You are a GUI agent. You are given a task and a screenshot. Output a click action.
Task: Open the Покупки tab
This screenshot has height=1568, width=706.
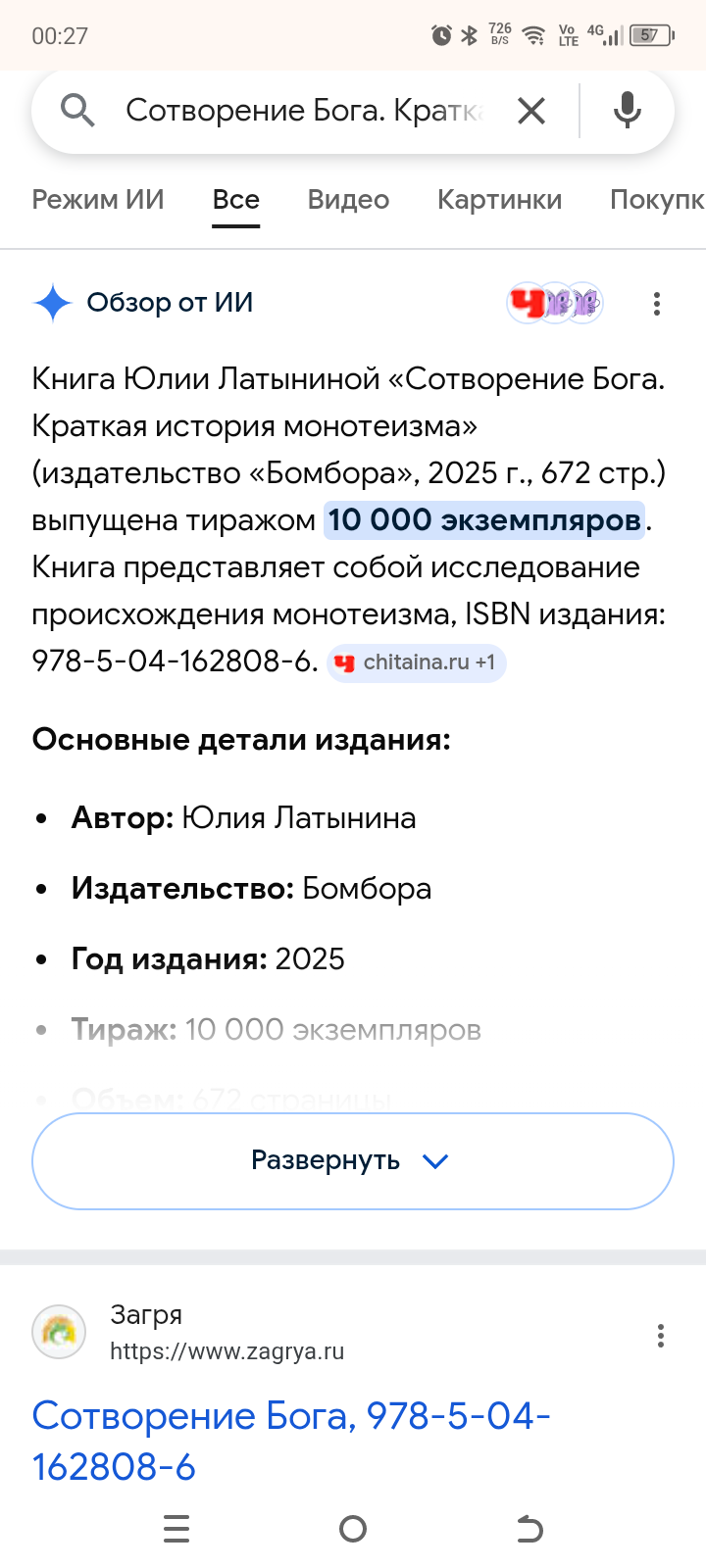(657, 200)
